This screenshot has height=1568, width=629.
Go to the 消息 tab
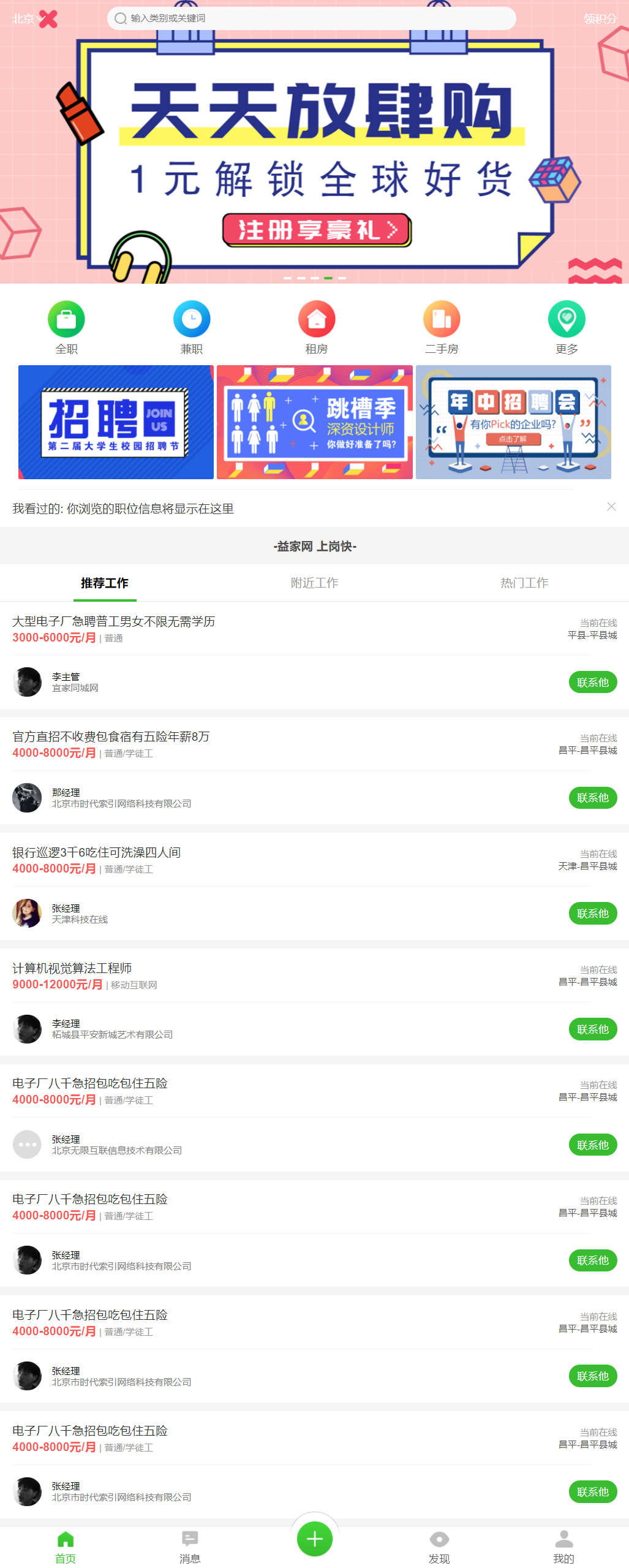(190, 1547)
